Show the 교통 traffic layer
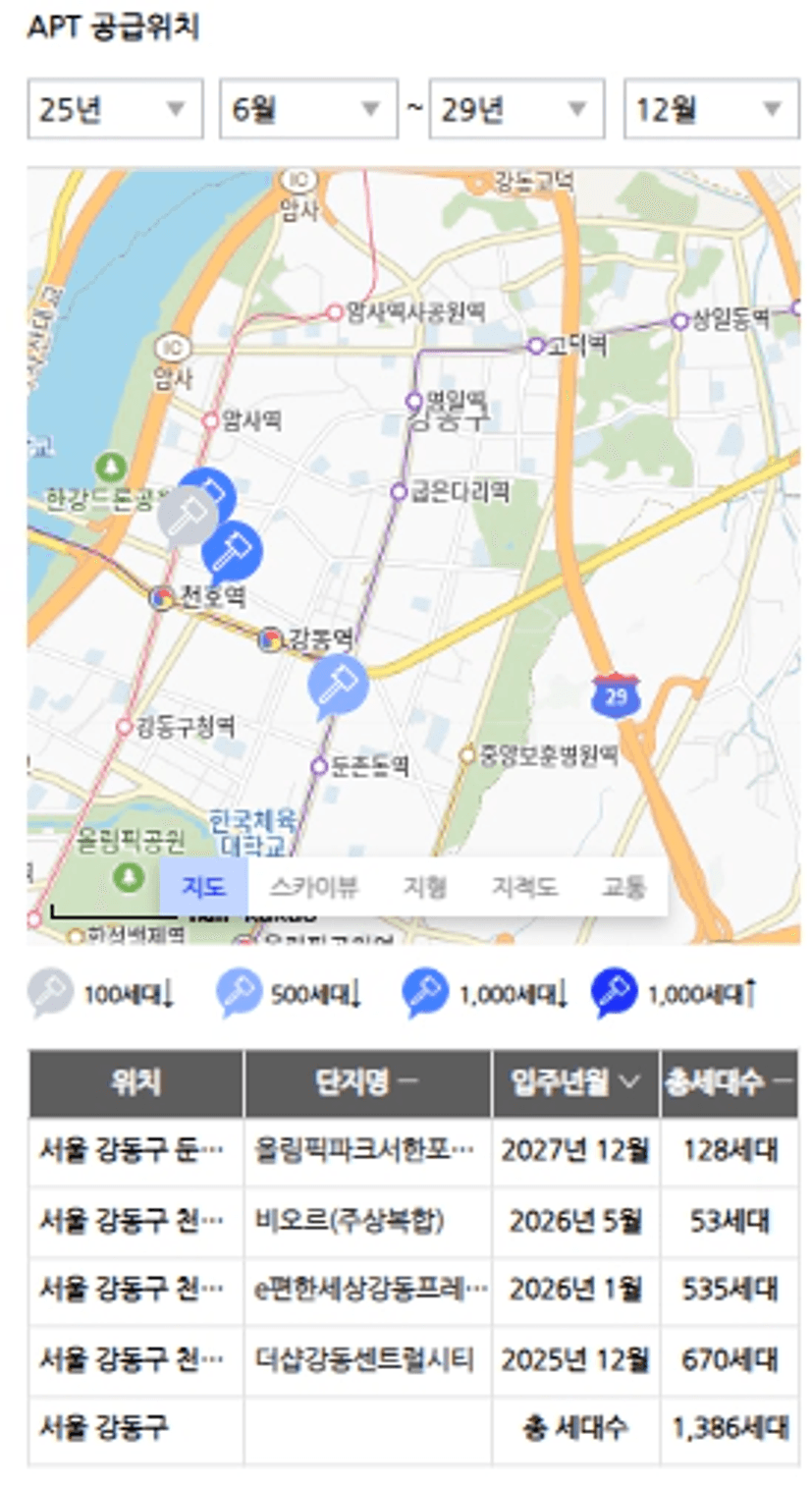This screenshot has width=812, height=1489. [x=623, y=888]
